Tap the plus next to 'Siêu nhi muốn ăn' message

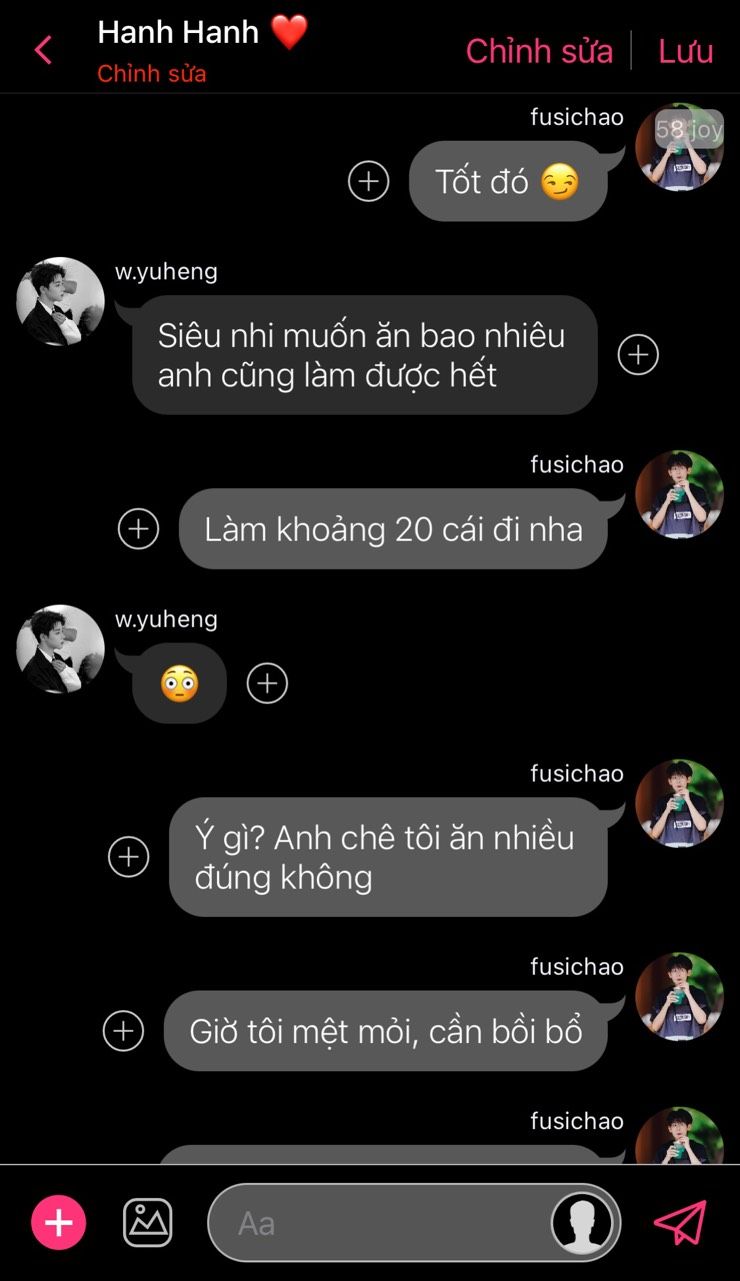(638, 354)
